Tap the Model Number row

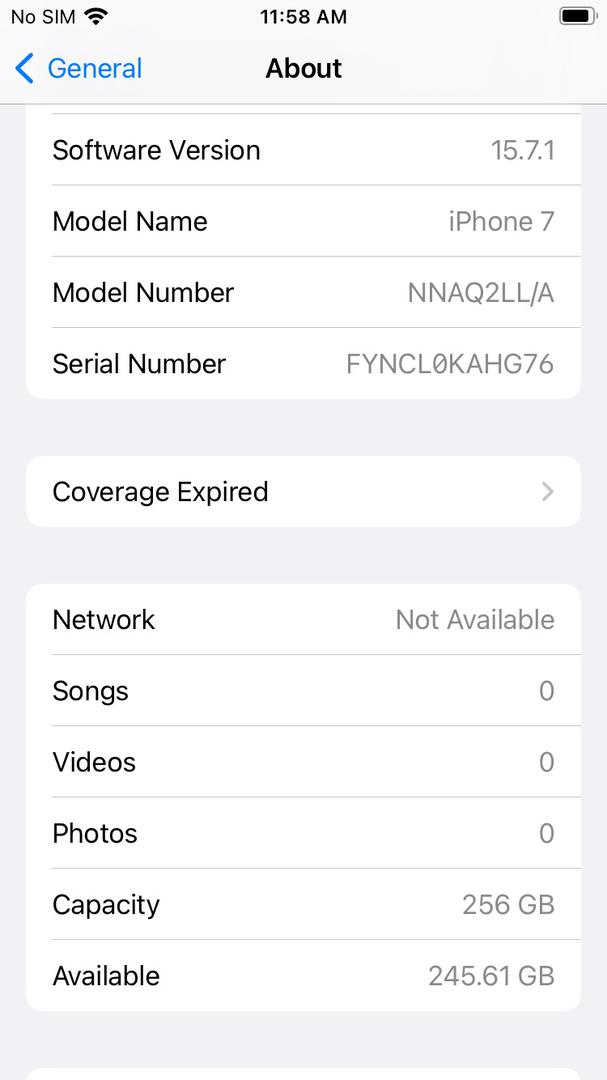coord(303,293)
